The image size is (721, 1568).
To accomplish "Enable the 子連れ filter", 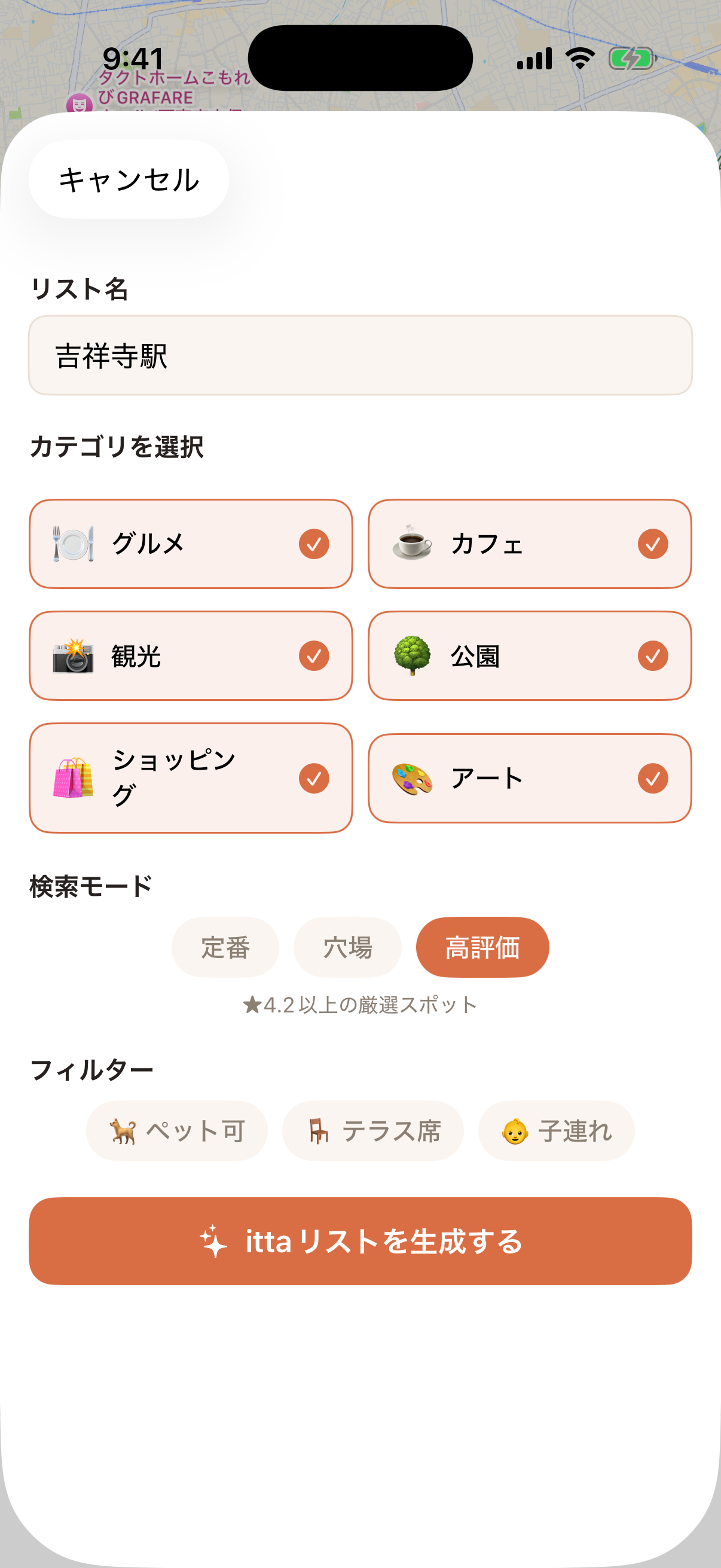I will click(555, 1130).
